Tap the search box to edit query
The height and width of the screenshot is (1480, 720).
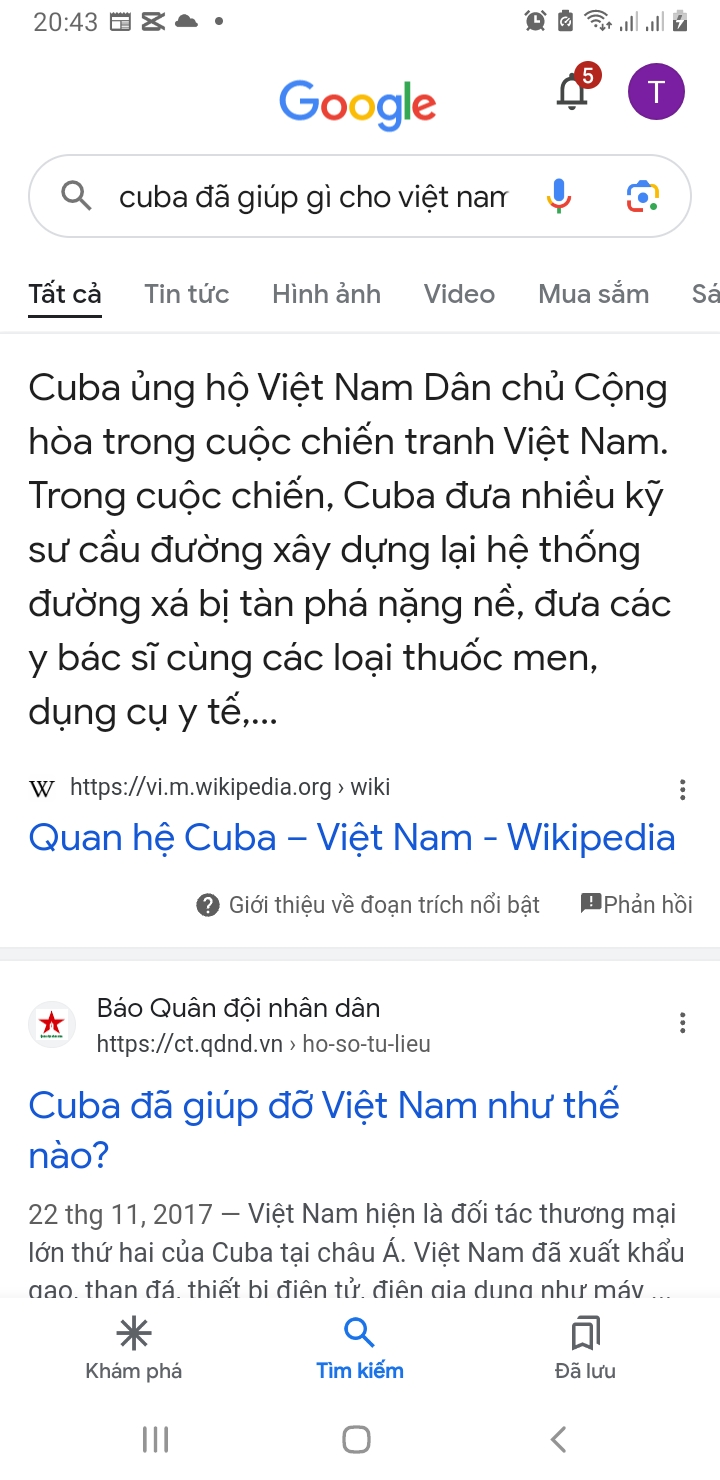point(312,197)
